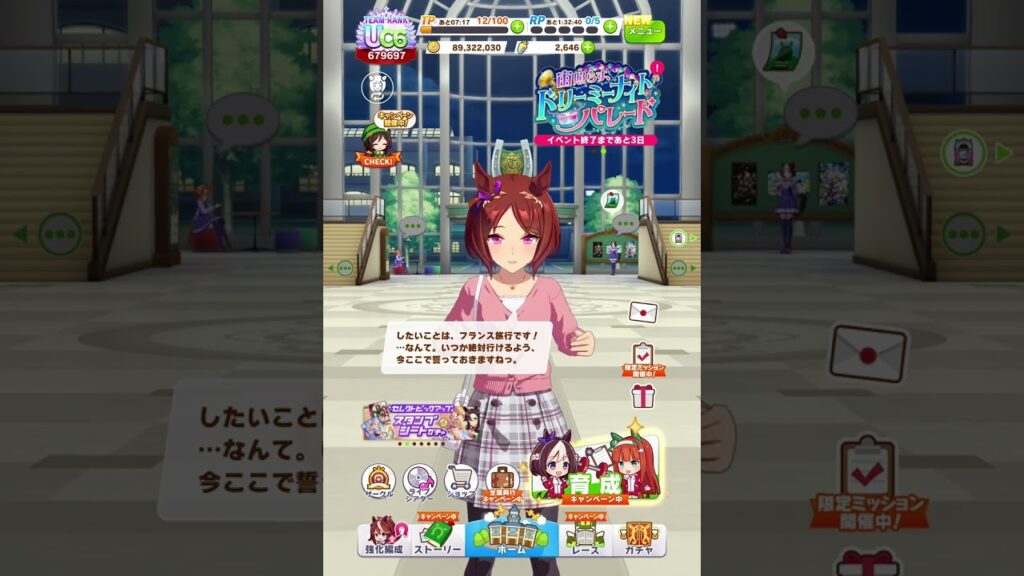Open the サークル circle button
Screen dimensions: 1024x576
click(x=378, y=482)
